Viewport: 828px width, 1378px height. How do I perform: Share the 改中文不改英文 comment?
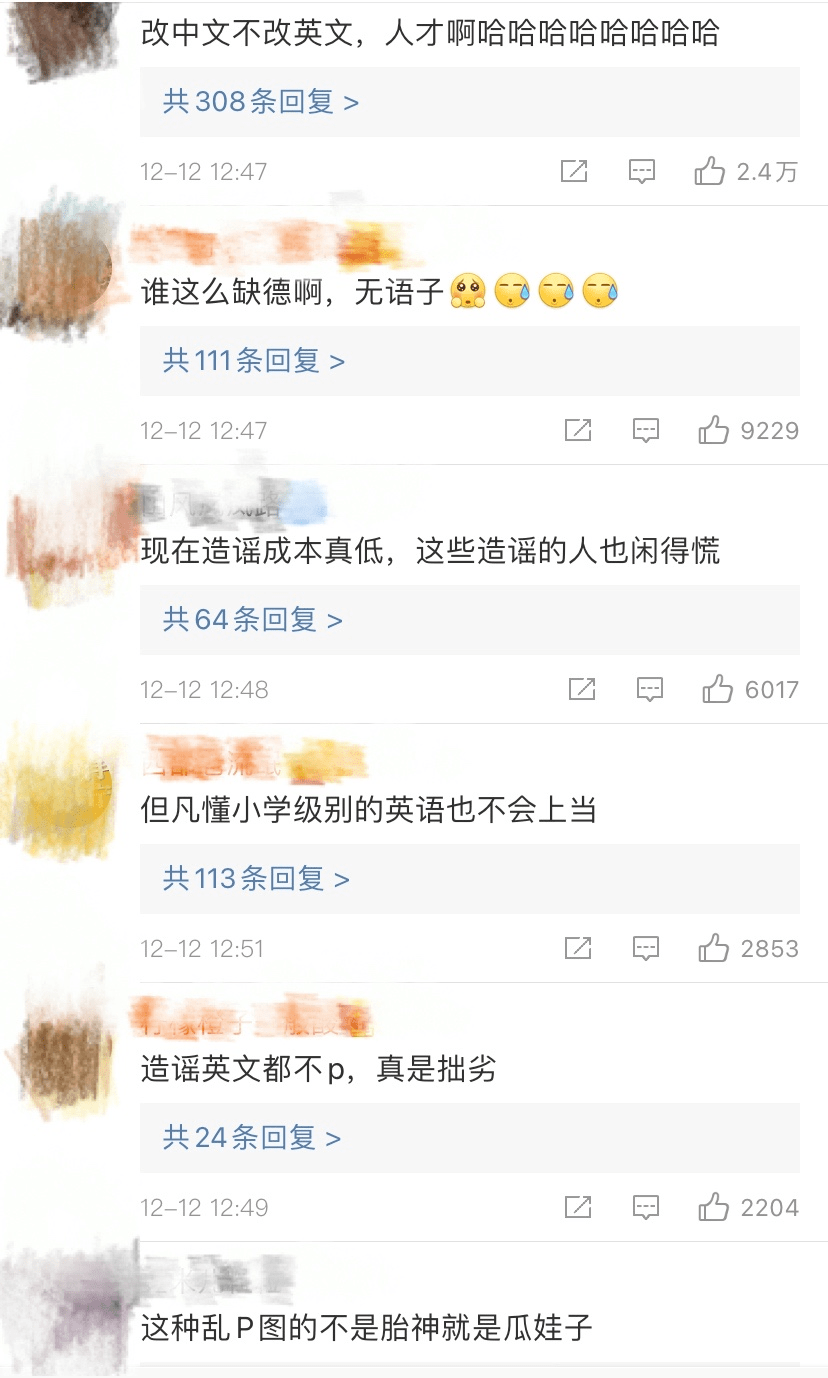574,171
